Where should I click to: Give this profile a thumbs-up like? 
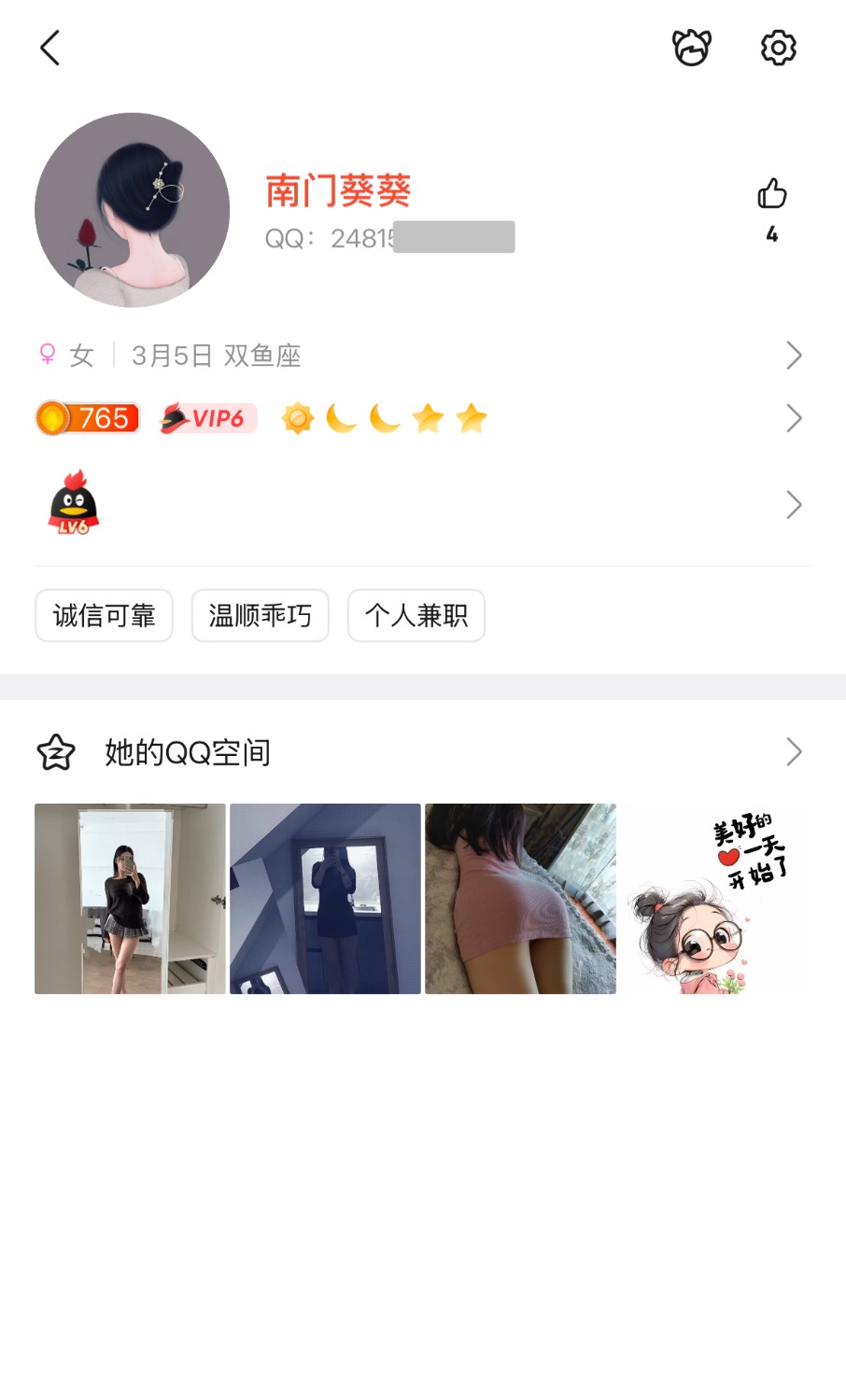pyautogui.click(x=771, y=194)
